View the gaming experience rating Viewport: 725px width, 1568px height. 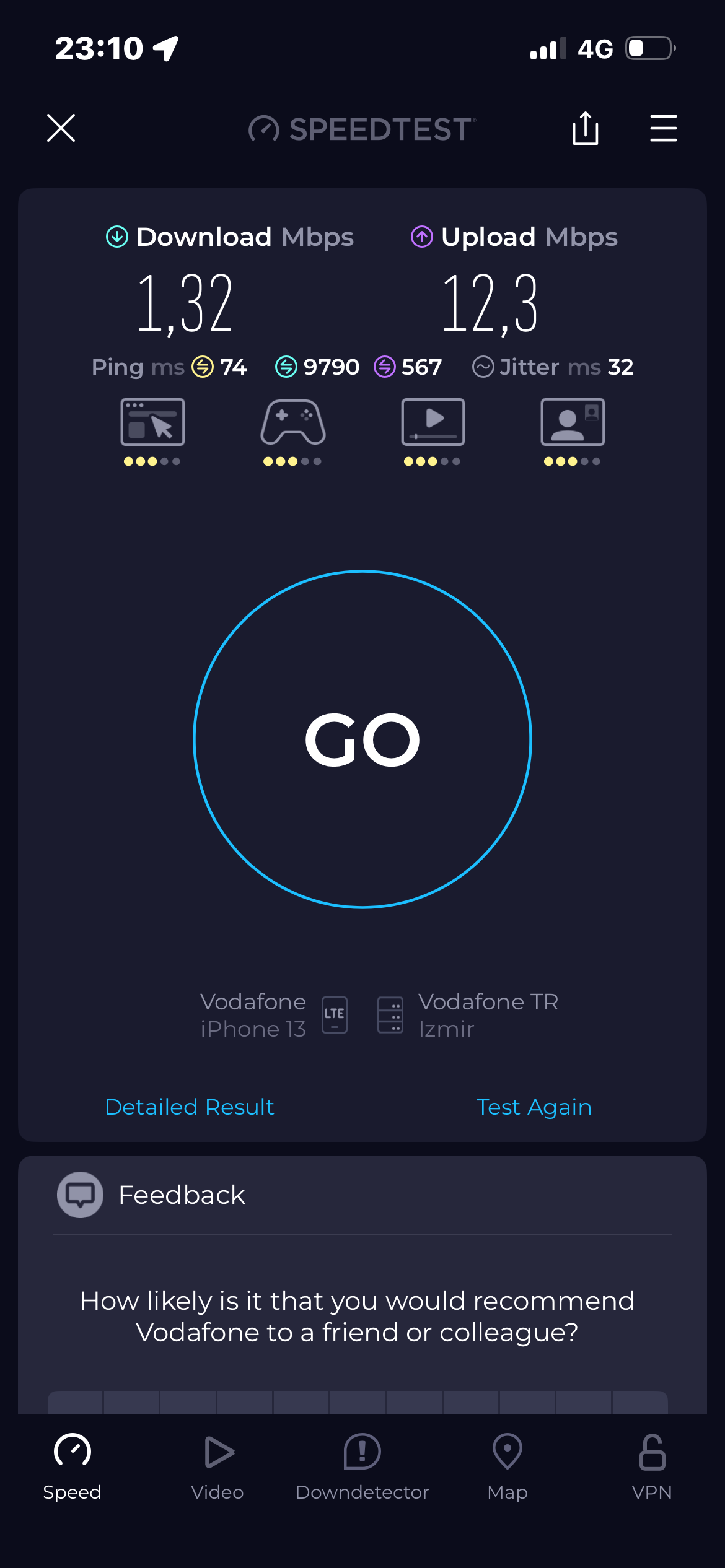(292, 430)
